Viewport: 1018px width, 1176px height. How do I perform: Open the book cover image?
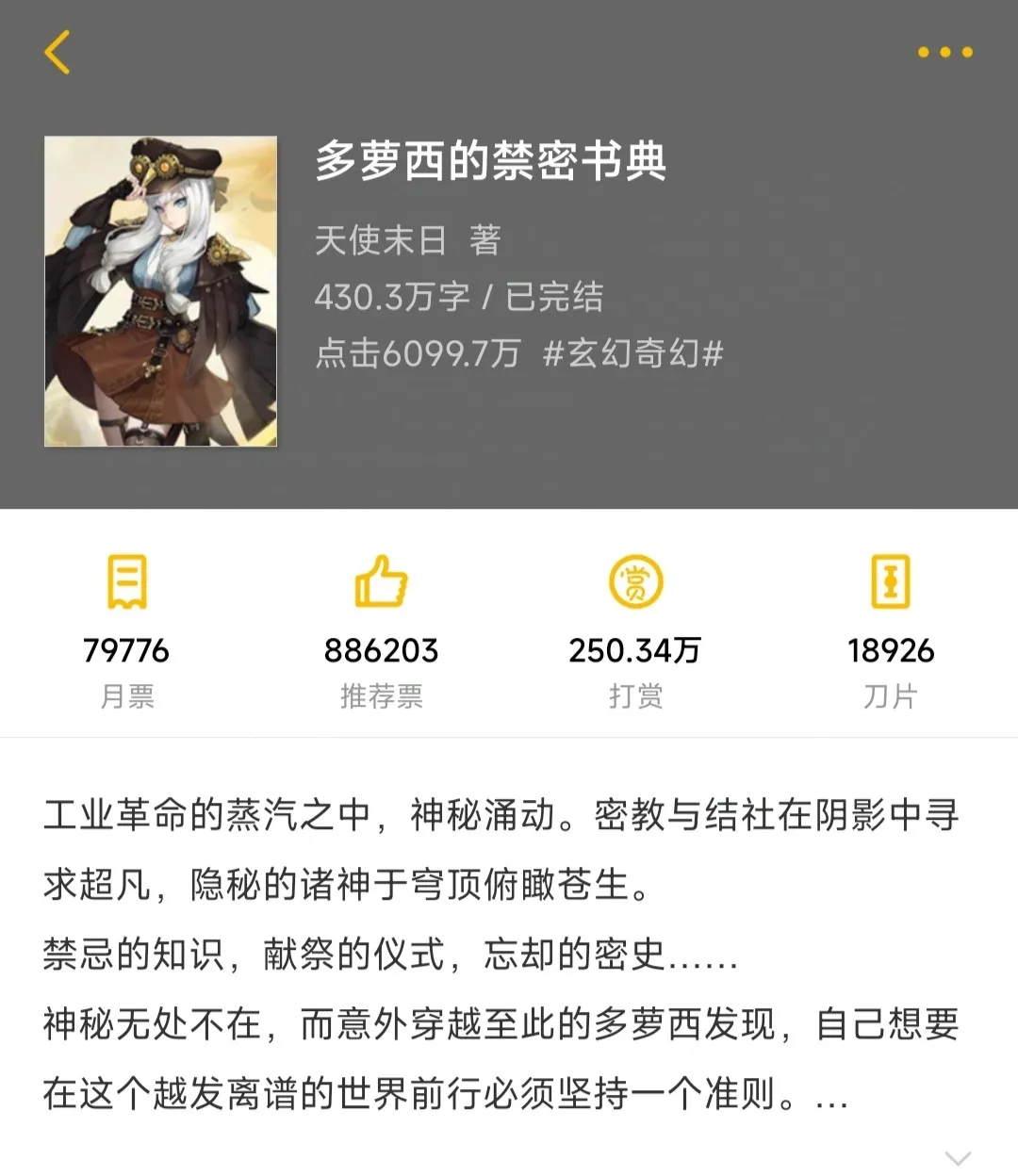pyautogui.click(x=160, y=291)
